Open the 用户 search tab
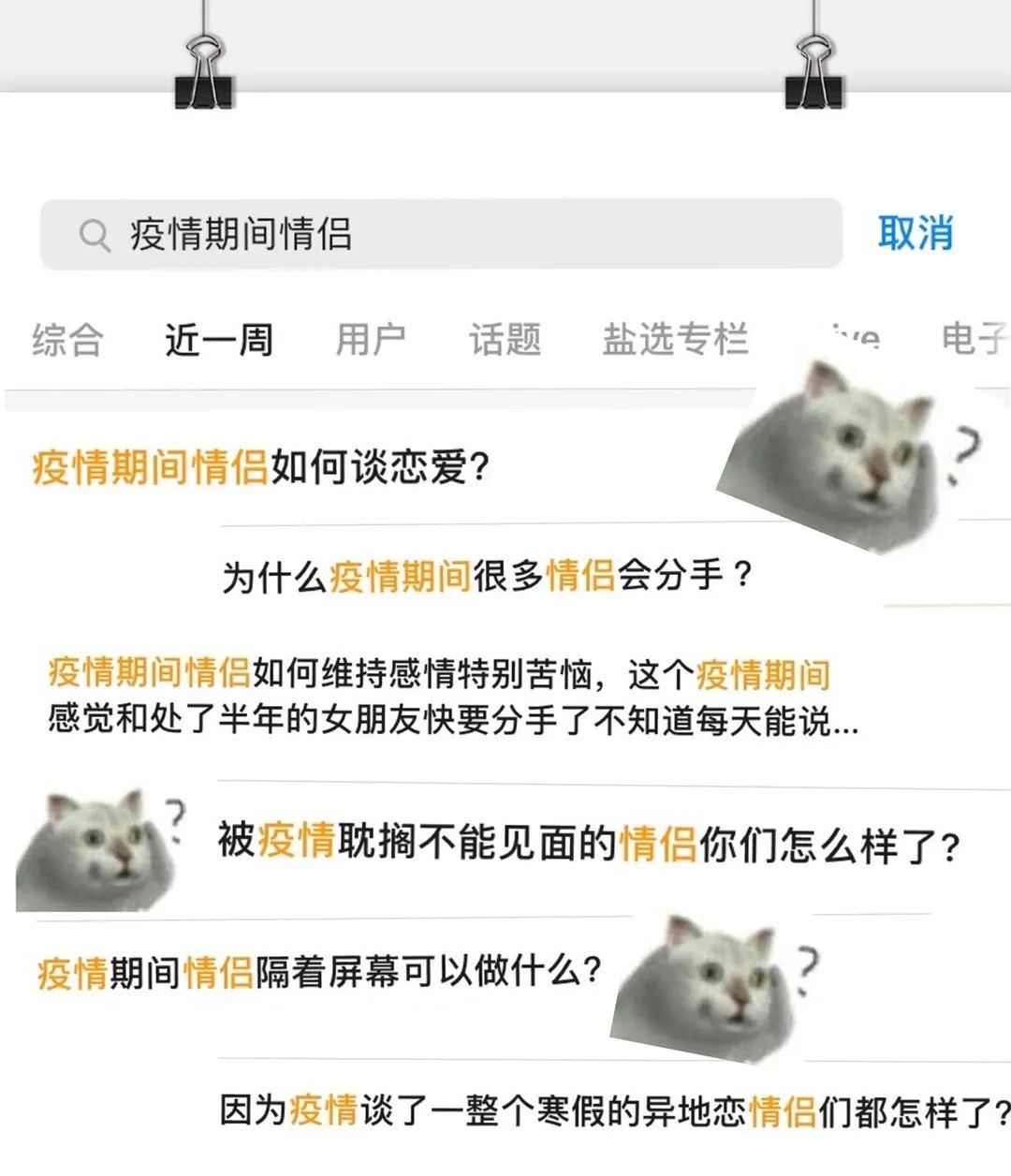The height and width of the screenshot is (1176, 1011). [371, 340]
